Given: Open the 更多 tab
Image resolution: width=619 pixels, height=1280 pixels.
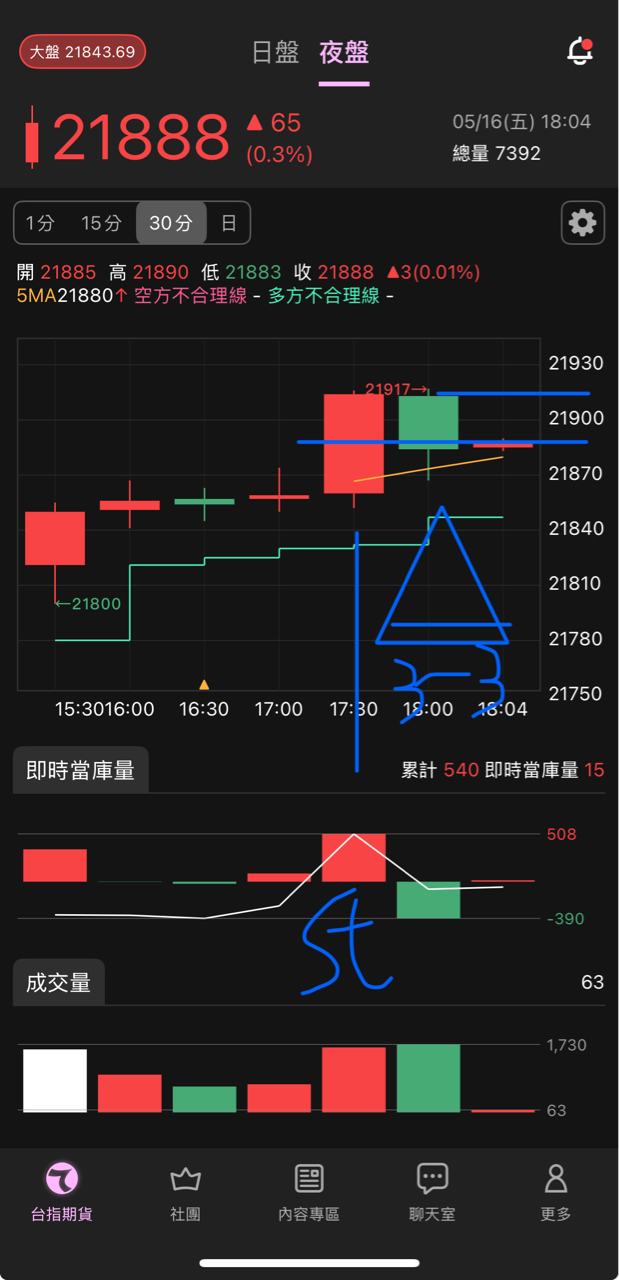Looking at the screenshot, I should (556, 1192).
